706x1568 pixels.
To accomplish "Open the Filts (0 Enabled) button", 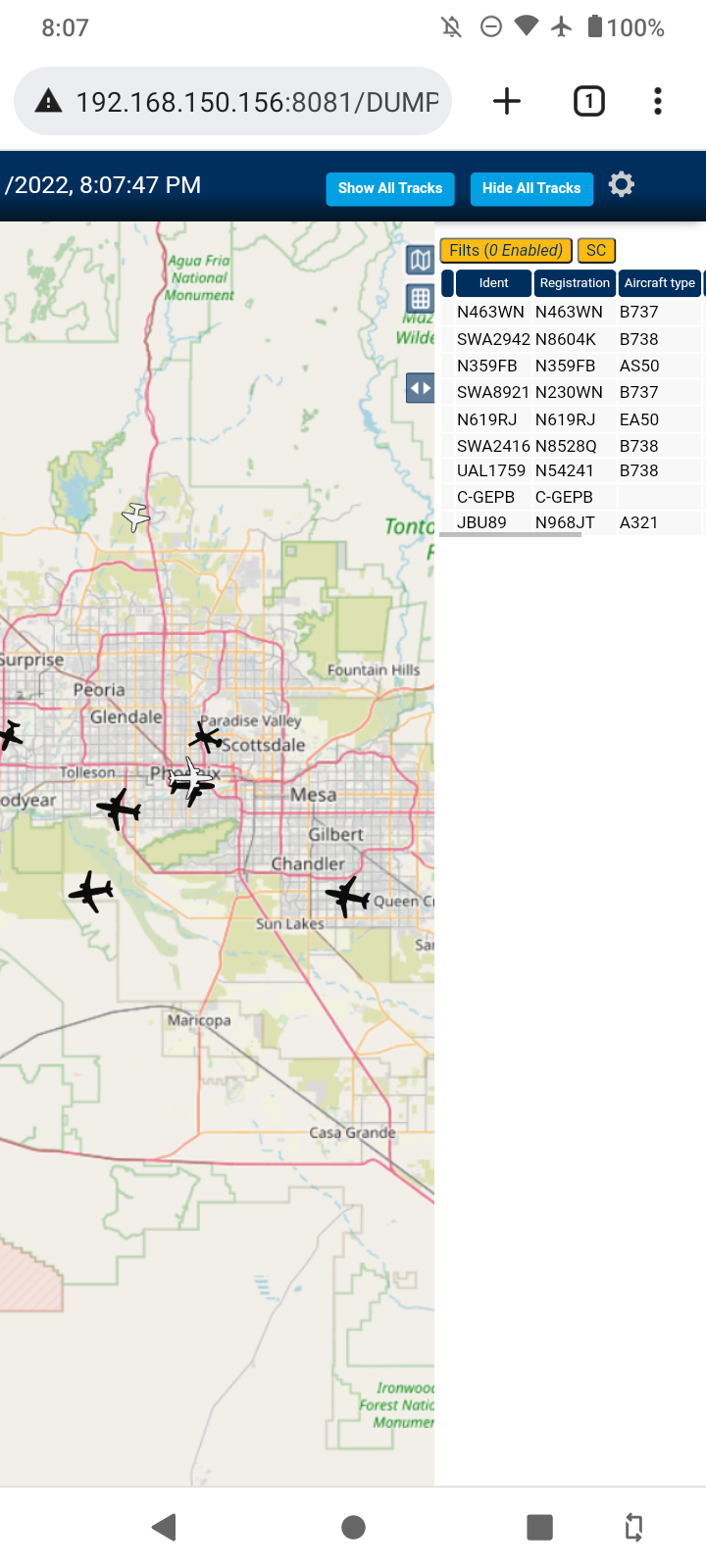I will [506, 251].
